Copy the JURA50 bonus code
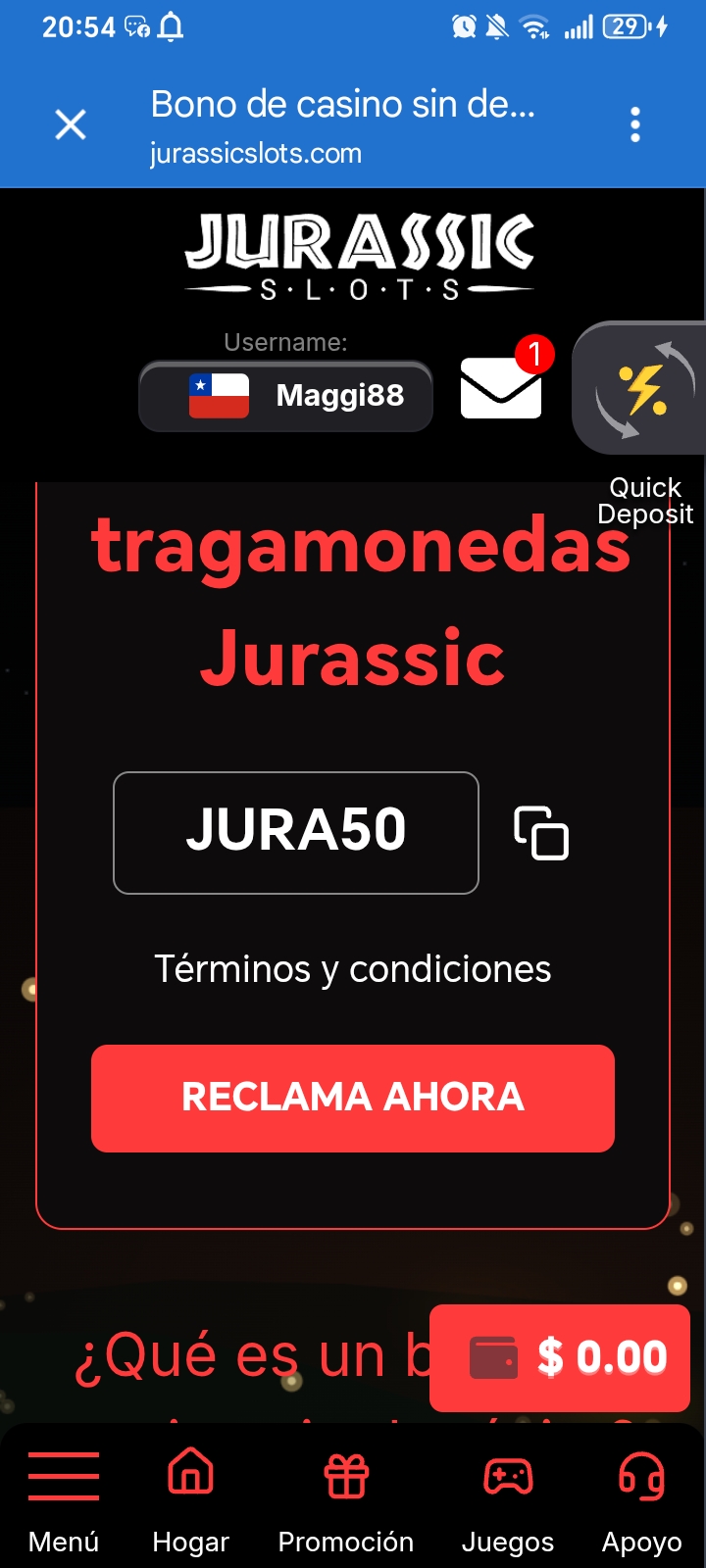The image size is (706, 1568). pos(541,833)
